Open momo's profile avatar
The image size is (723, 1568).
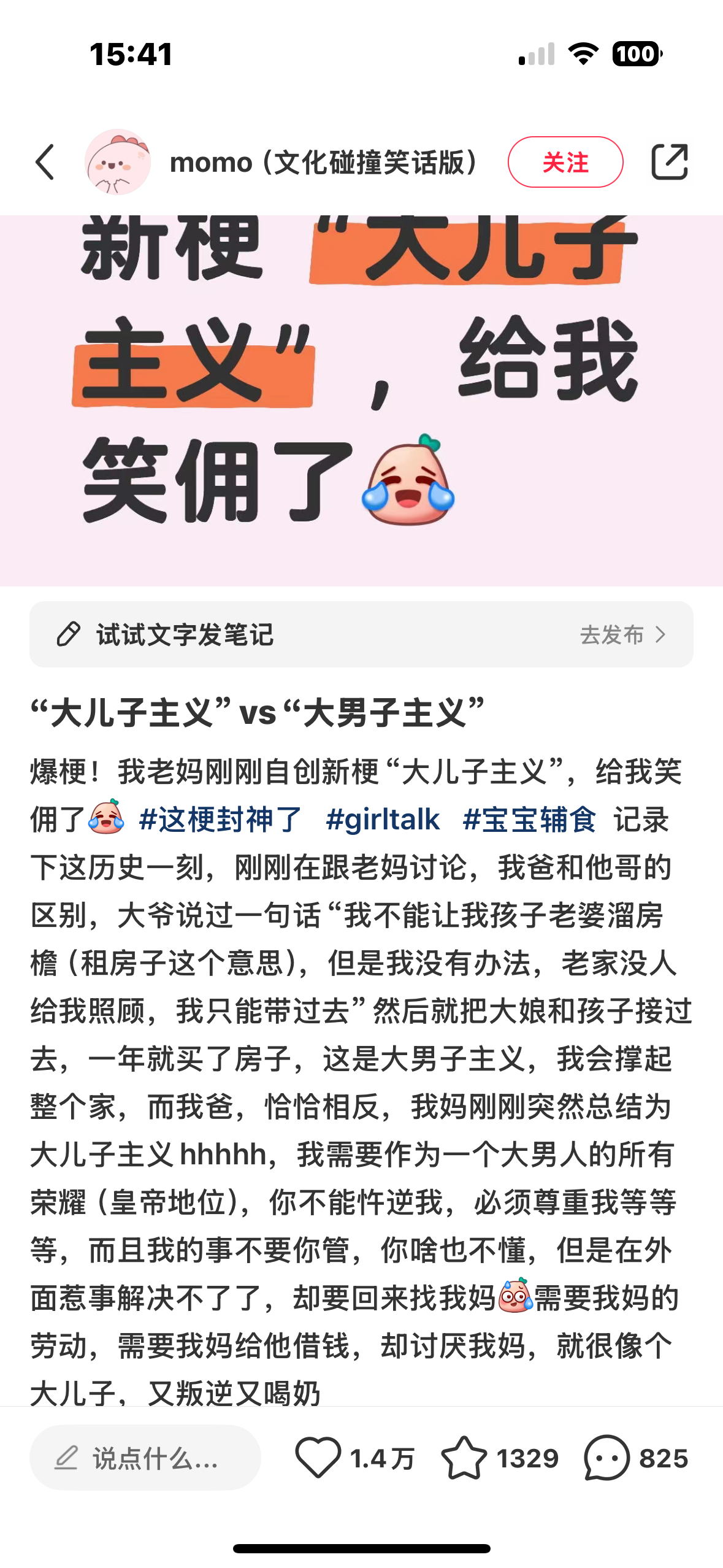coord(118,163)
